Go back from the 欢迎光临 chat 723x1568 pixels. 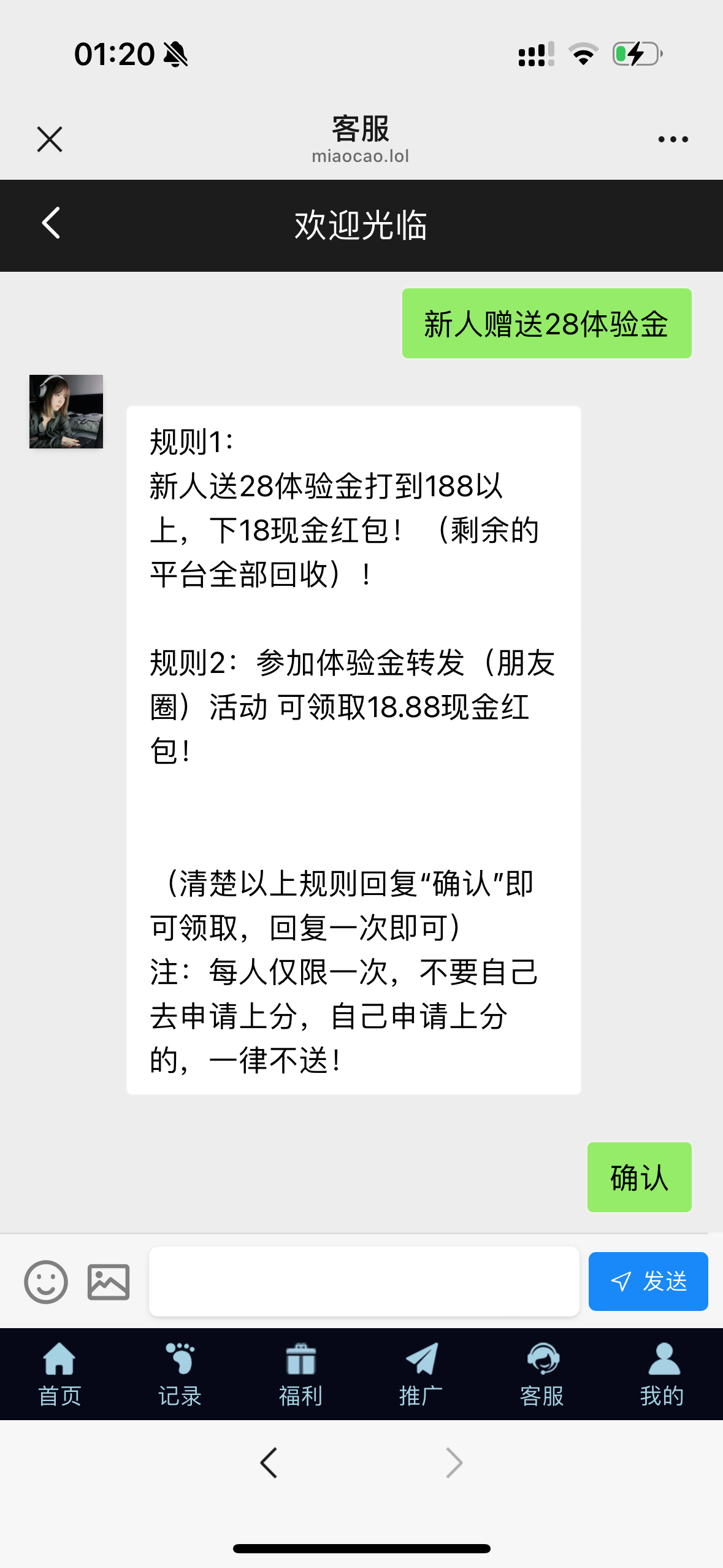click(x=52, y=223)
